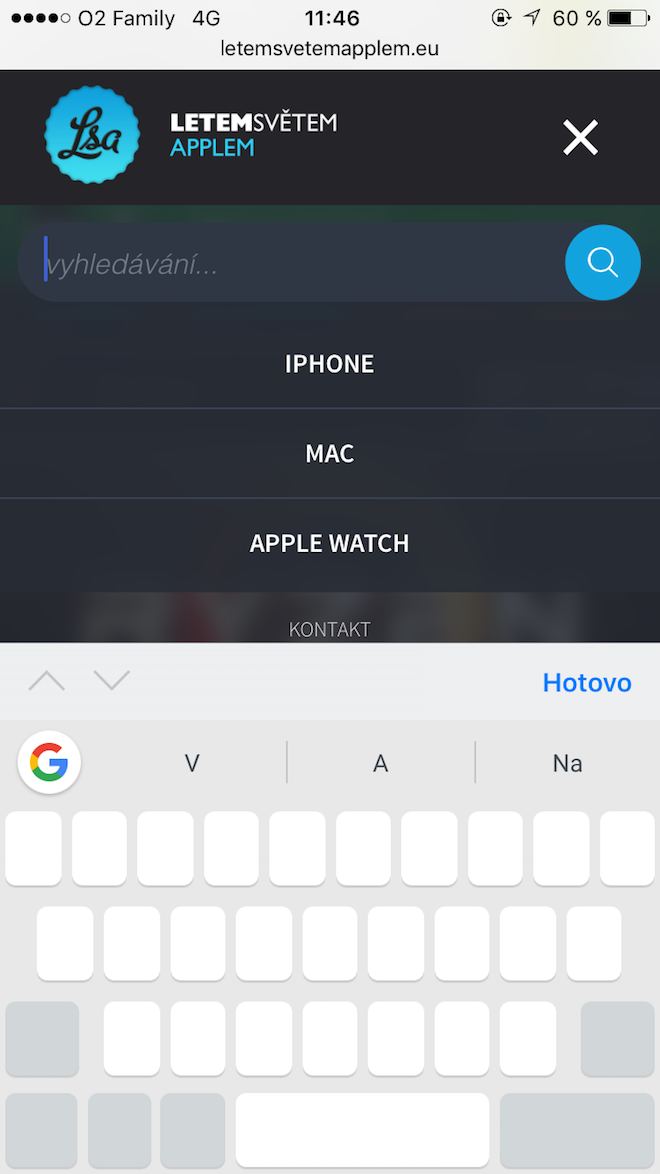Open the MAC section
The height and width of the screenshot is (1174, 660).
coord(330,454)
